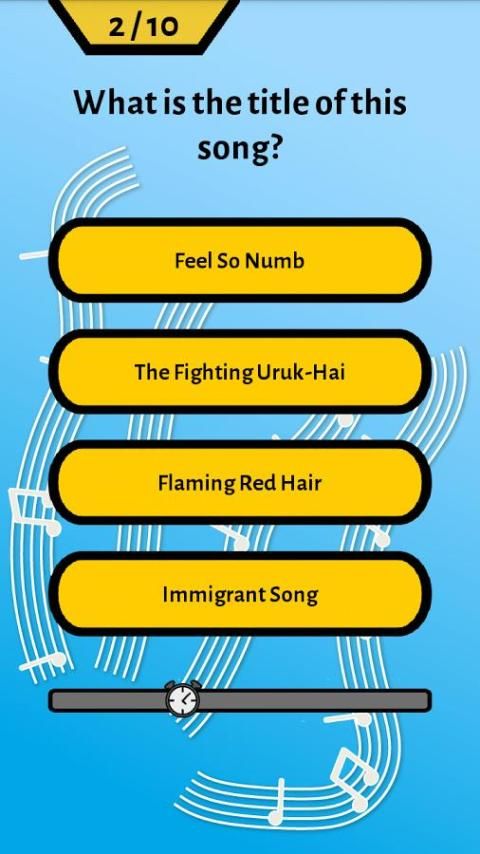Pick Flaming Red Hair as answer
The width and height of the screenshot is (480, 854).
click(x=240, y=483)
